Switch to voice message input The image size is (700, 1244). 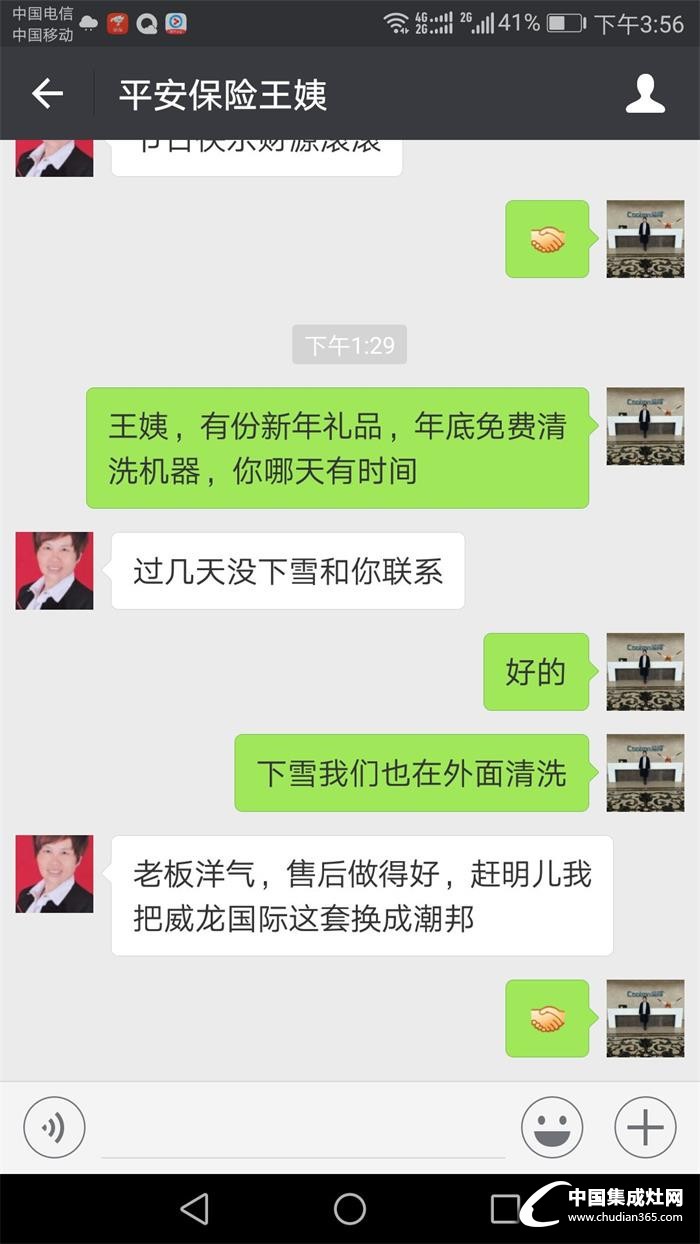click(54, 1128)
